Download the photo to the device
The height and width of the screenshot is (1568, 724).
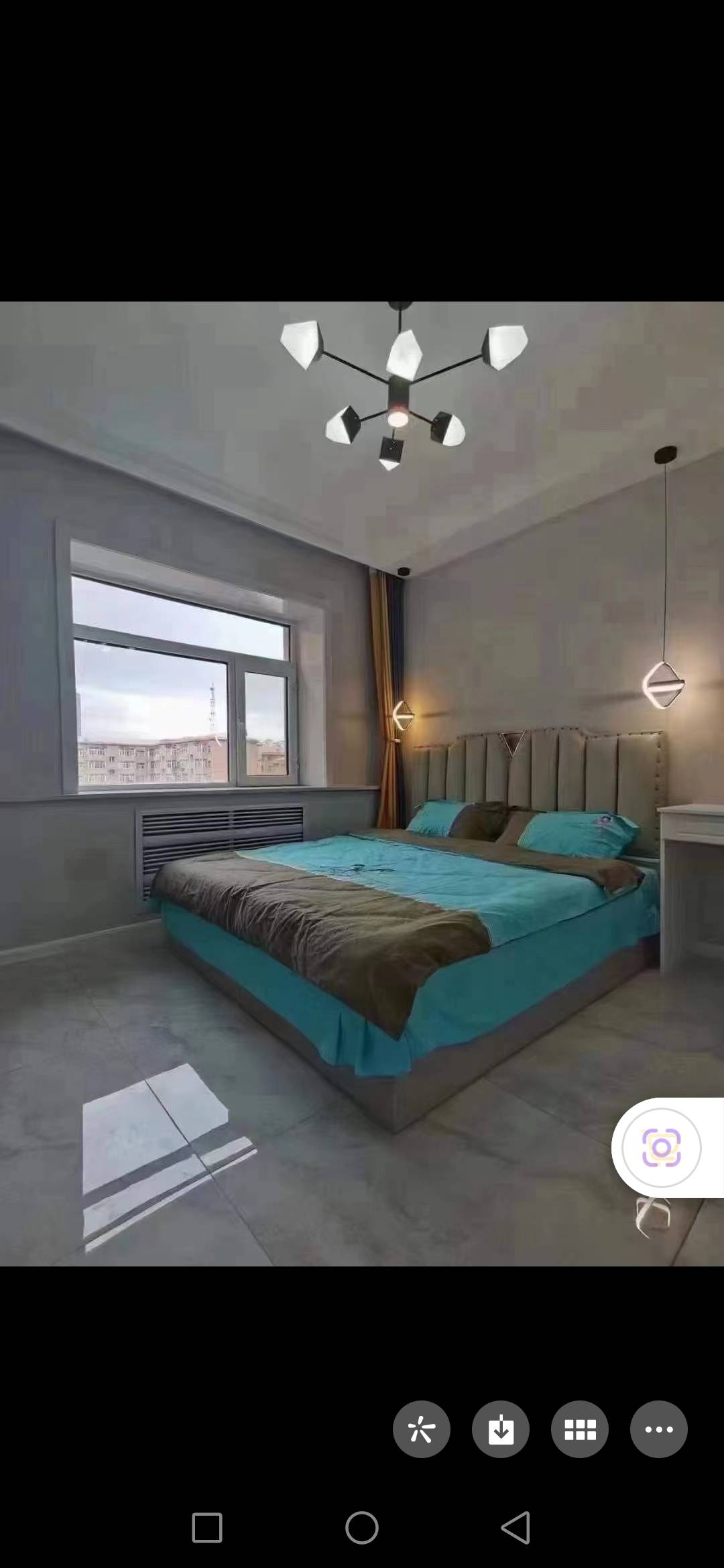click(500, 1429)
